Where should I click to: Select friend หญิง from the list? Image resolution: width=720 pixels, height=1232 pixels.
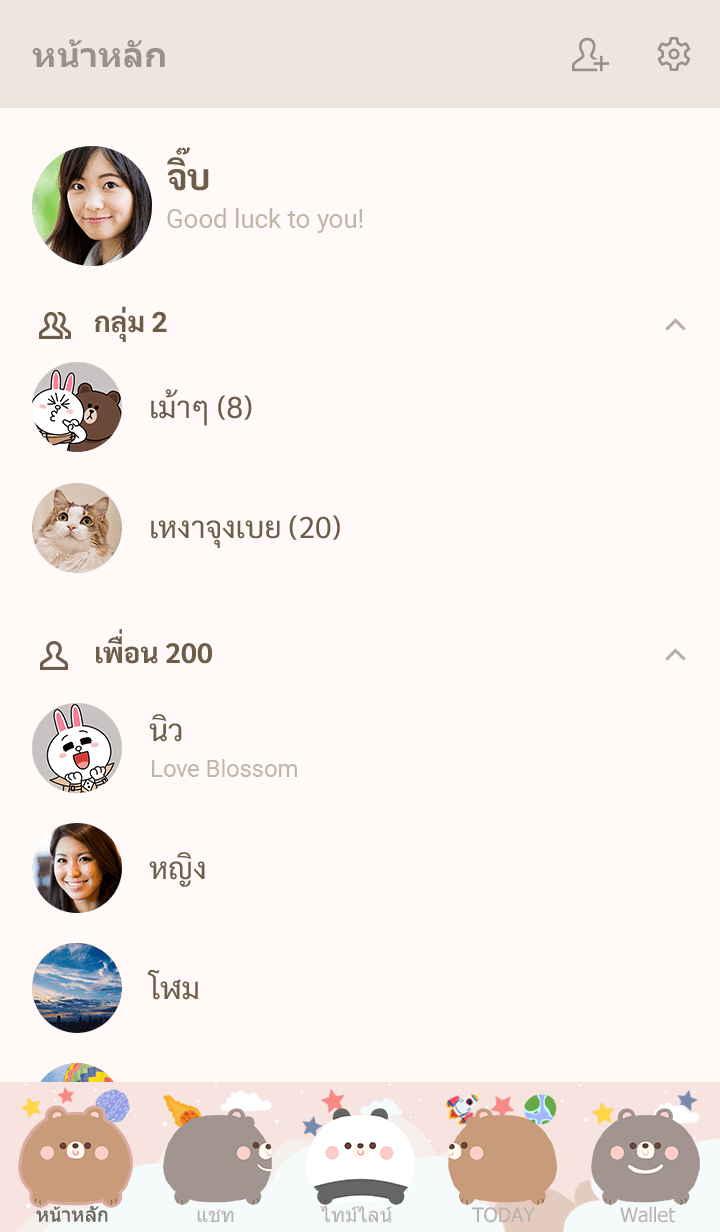[178, 868]
